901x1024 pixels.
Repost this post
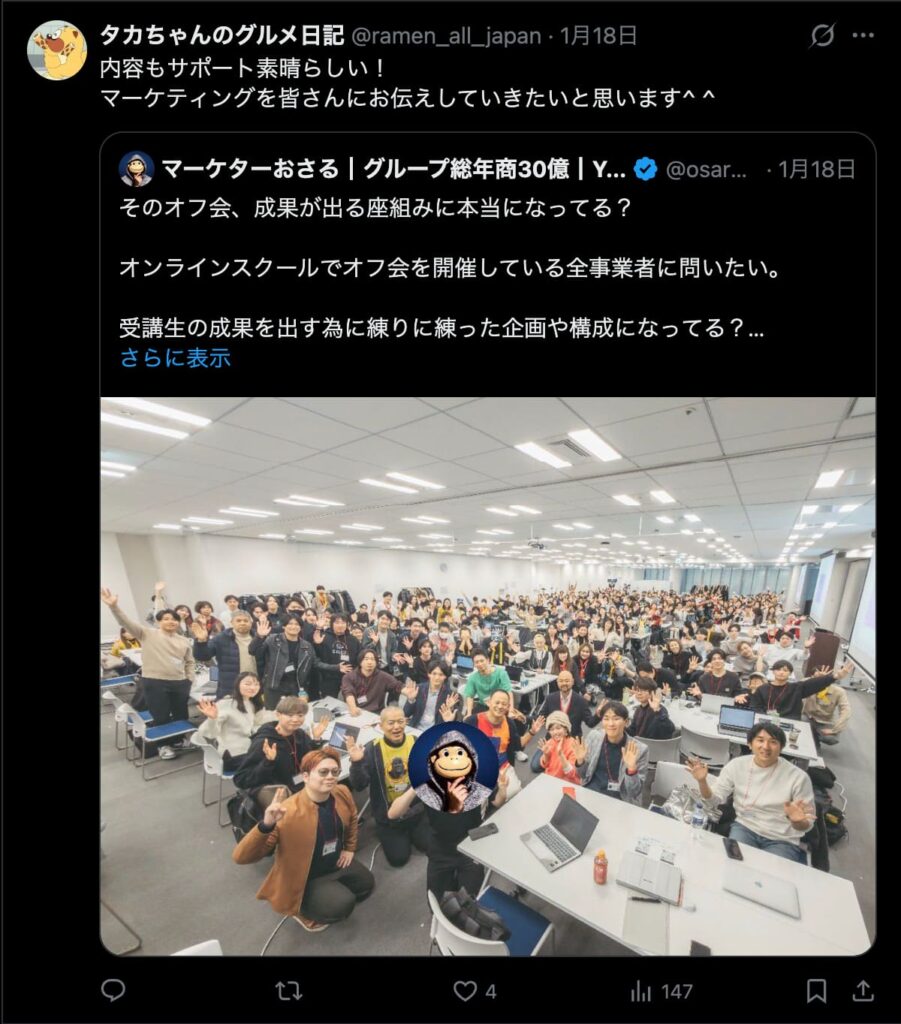pyautogui.click(x=288, y=990)
